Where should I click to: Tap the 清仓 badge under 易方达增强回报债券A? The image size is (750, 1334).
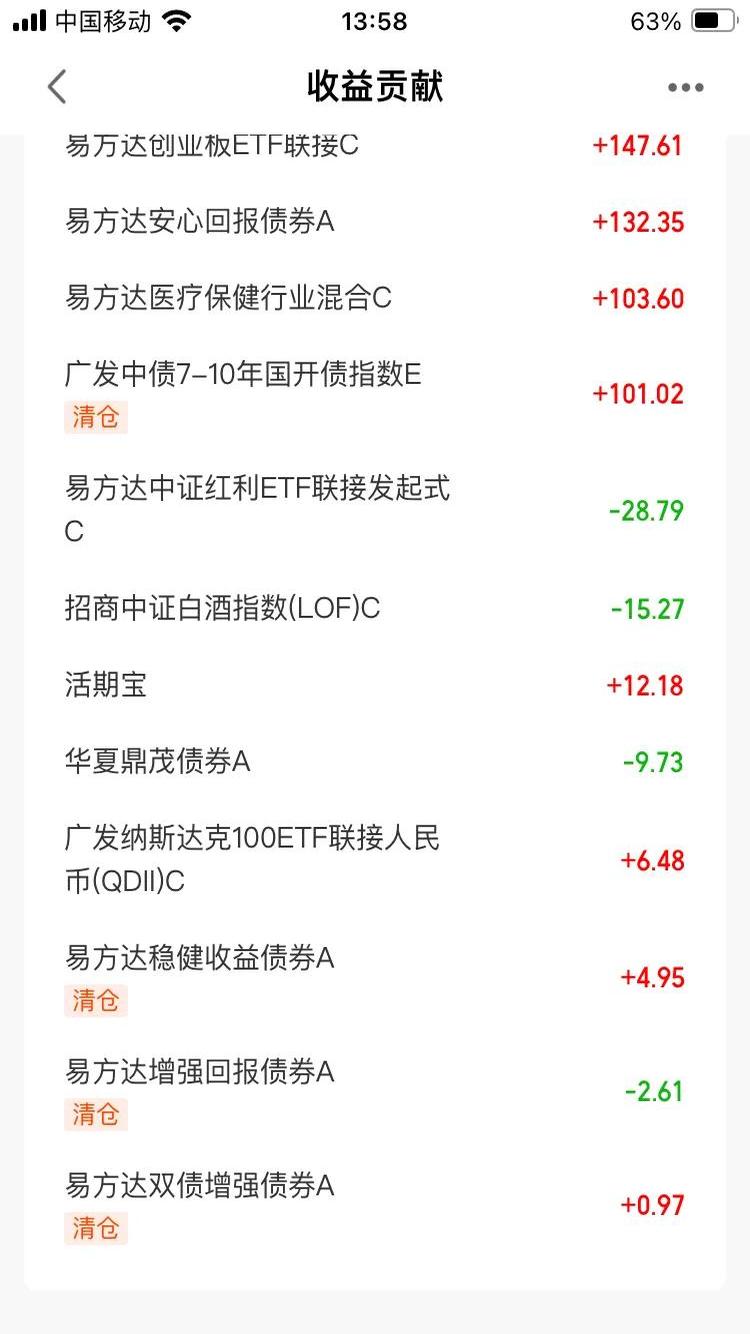[x=95, y=1114]
